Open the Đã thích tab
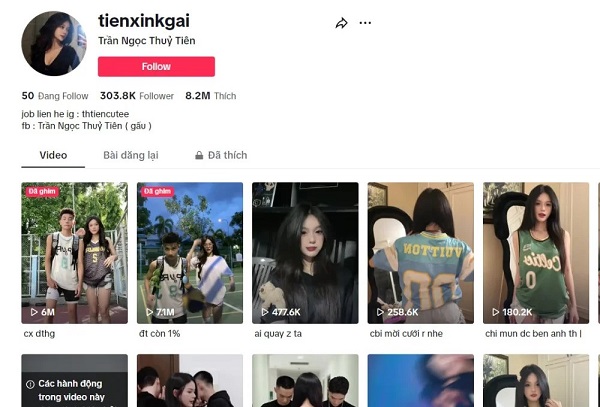Image resolution: width=600 pixels, height=407 pixels. (x=221, y=155)
